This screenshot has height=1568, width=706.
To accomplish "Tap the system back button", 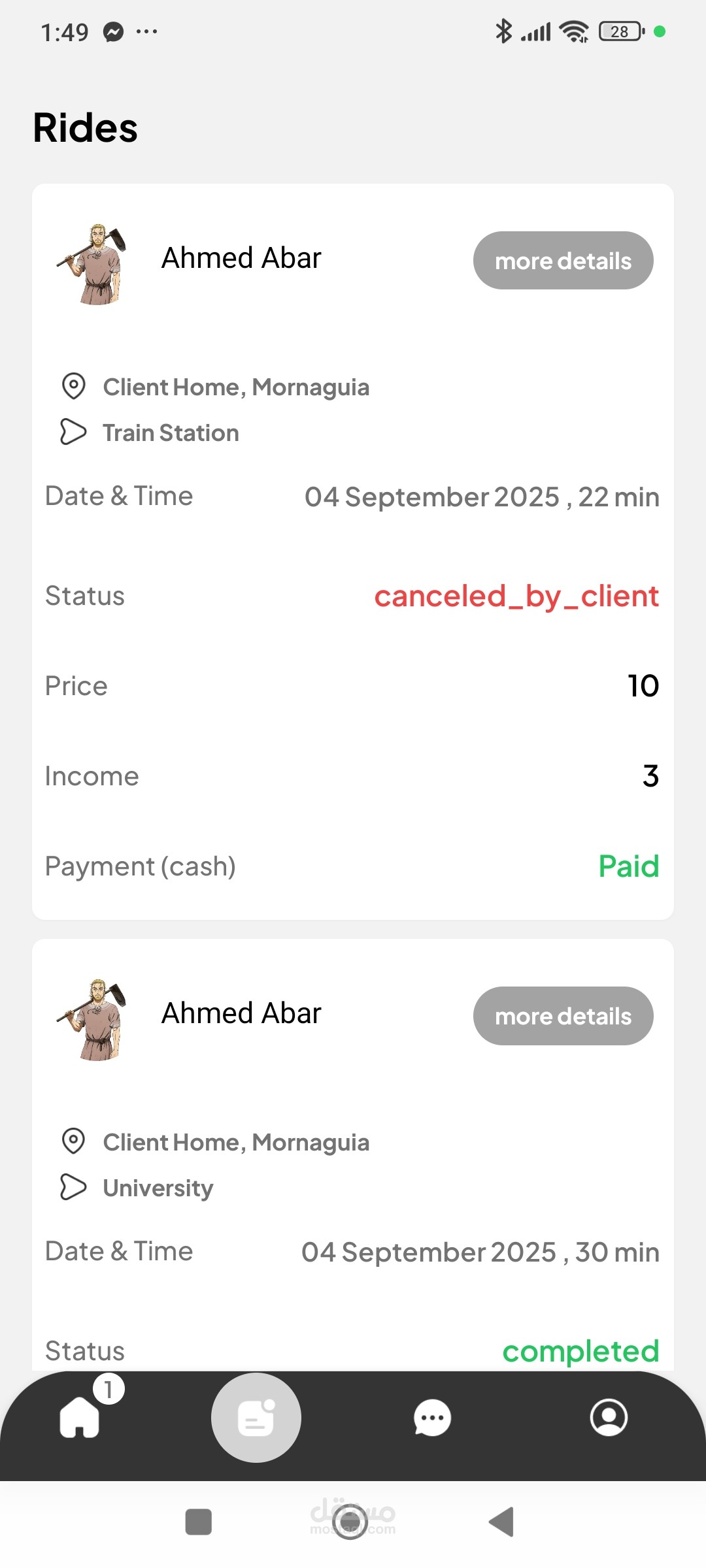I will point(502,1522).
